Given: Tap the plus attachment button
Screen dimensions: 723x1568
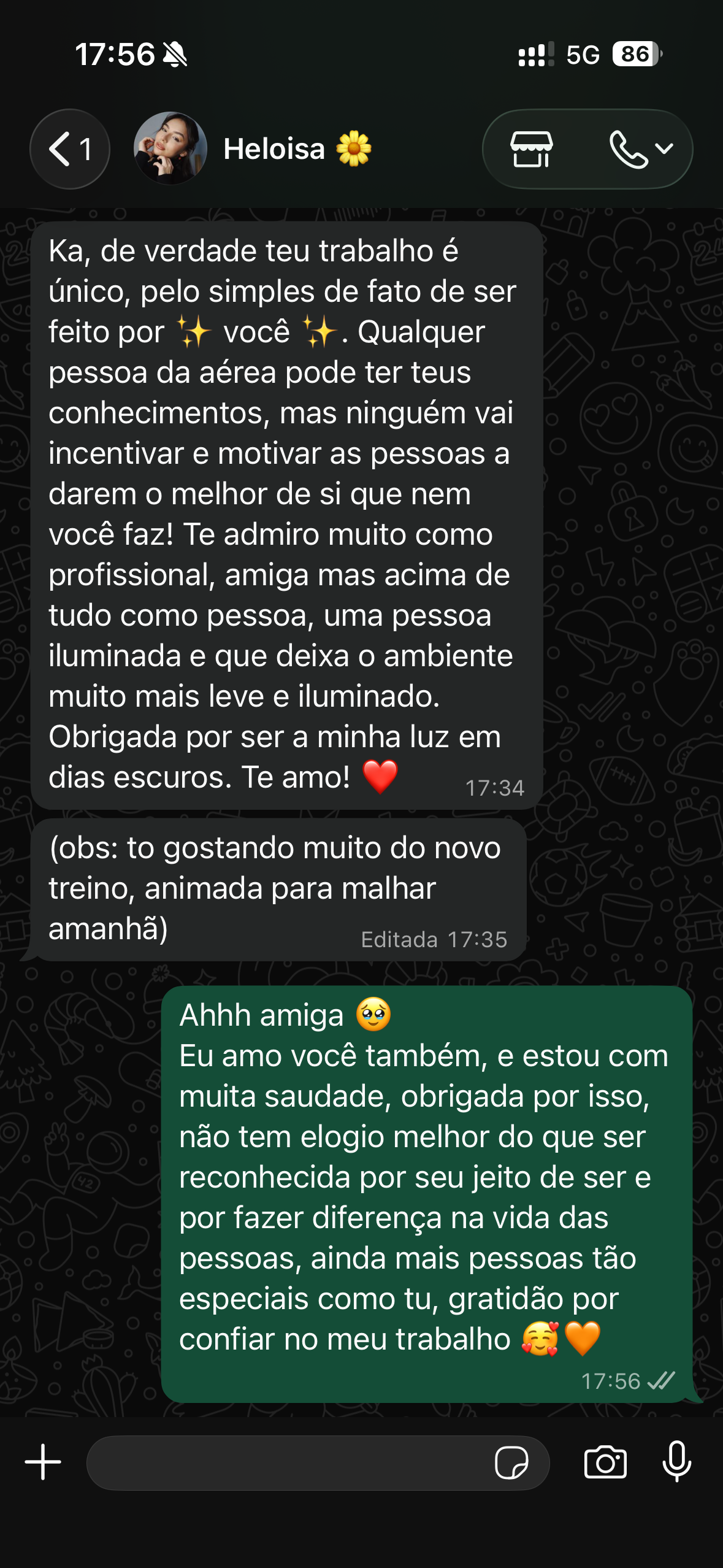Looking at the screenshot, I should (43, 1462).
